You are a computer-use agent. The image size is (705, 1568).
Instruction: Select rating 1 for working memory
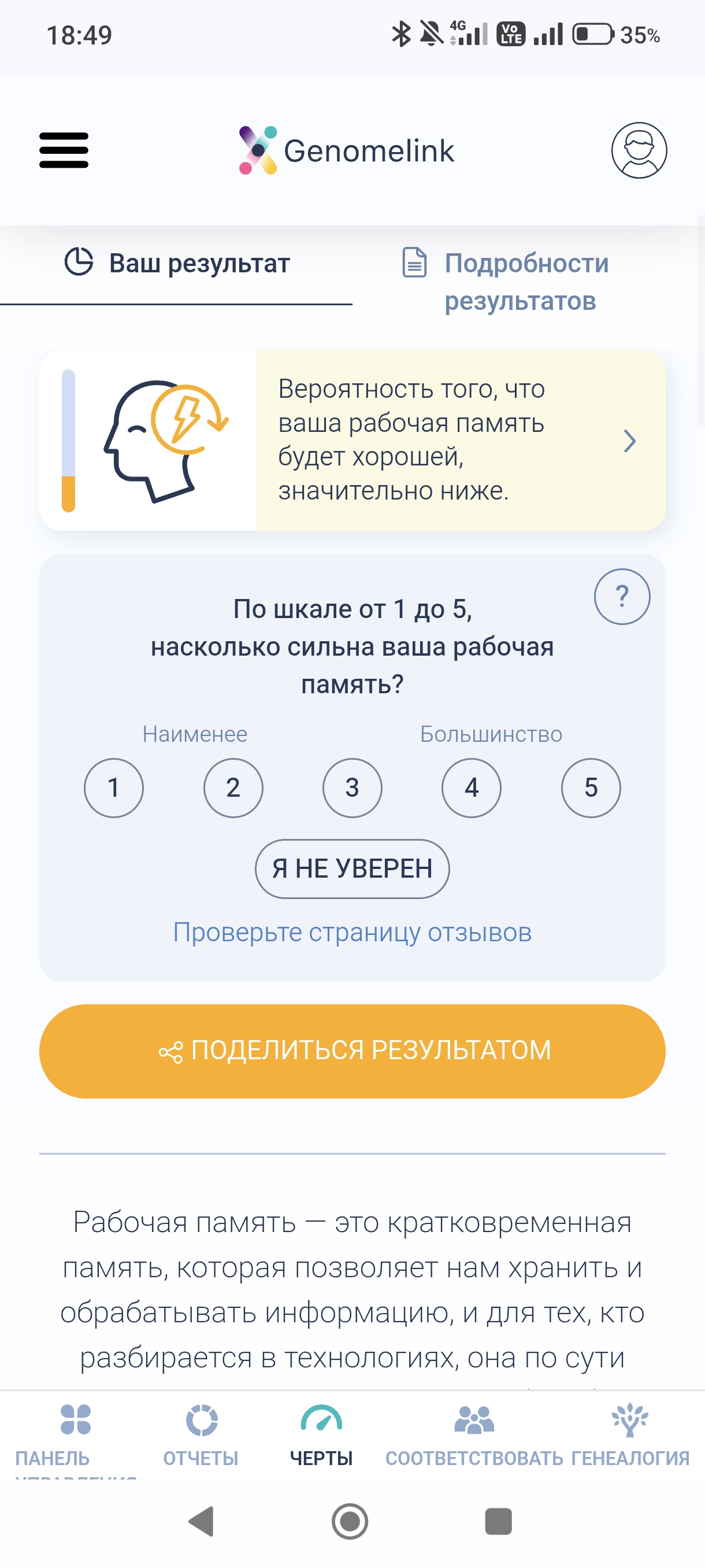pos(114,787)
